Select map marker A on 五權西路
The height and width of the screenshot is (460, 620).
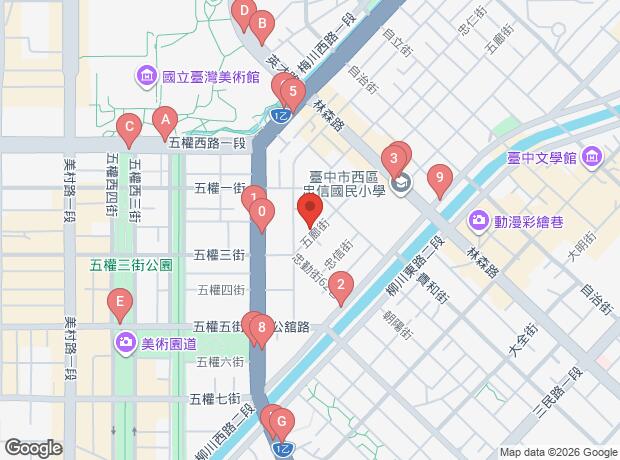click(164, 123)
